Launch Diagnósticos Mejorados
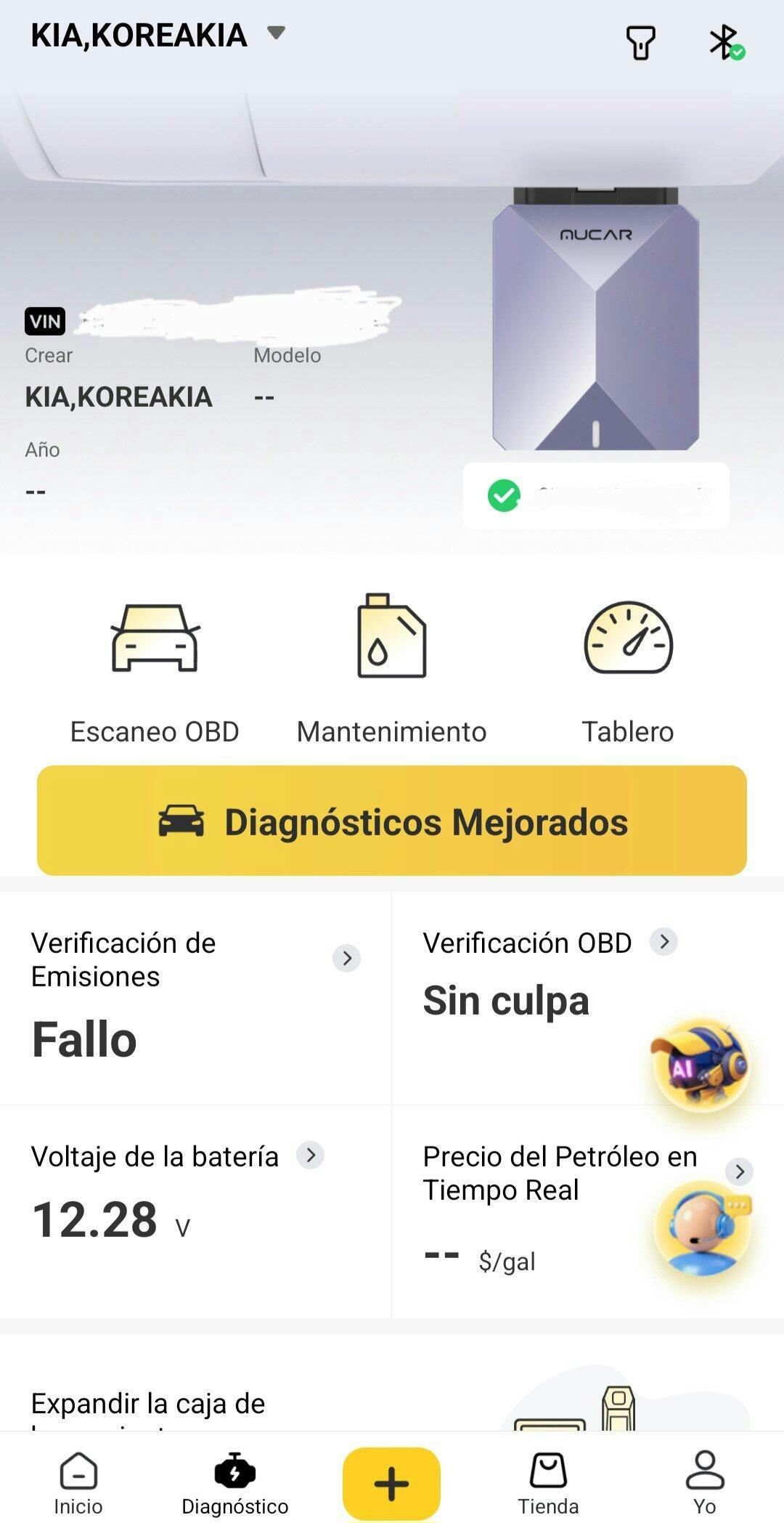Viewport: 784px width, 1523px height. pos(391,821)
